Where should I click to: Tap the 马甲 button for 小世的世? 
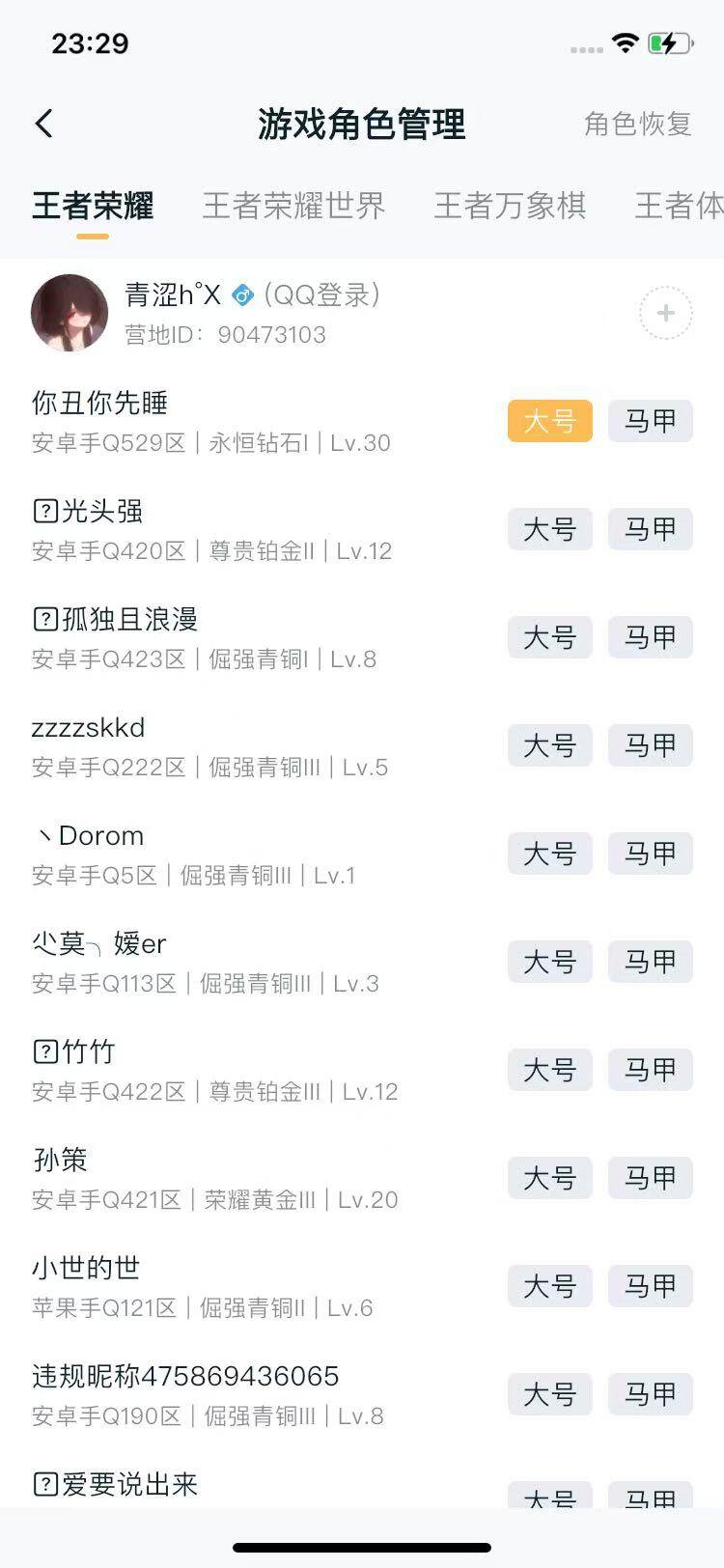point(650,1286)
